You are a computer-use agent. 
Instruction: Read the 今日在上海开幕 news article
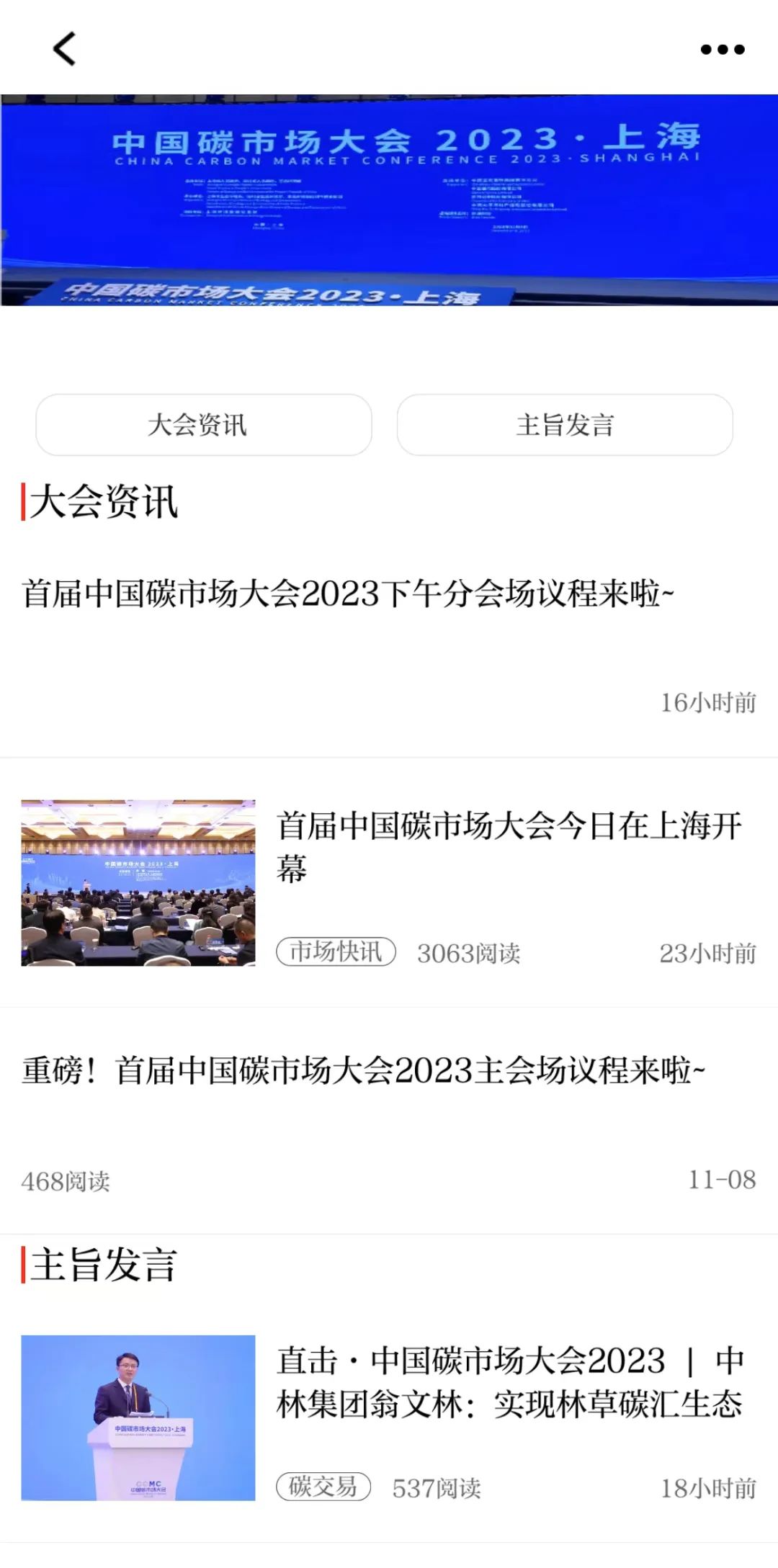tap(509, 846)
